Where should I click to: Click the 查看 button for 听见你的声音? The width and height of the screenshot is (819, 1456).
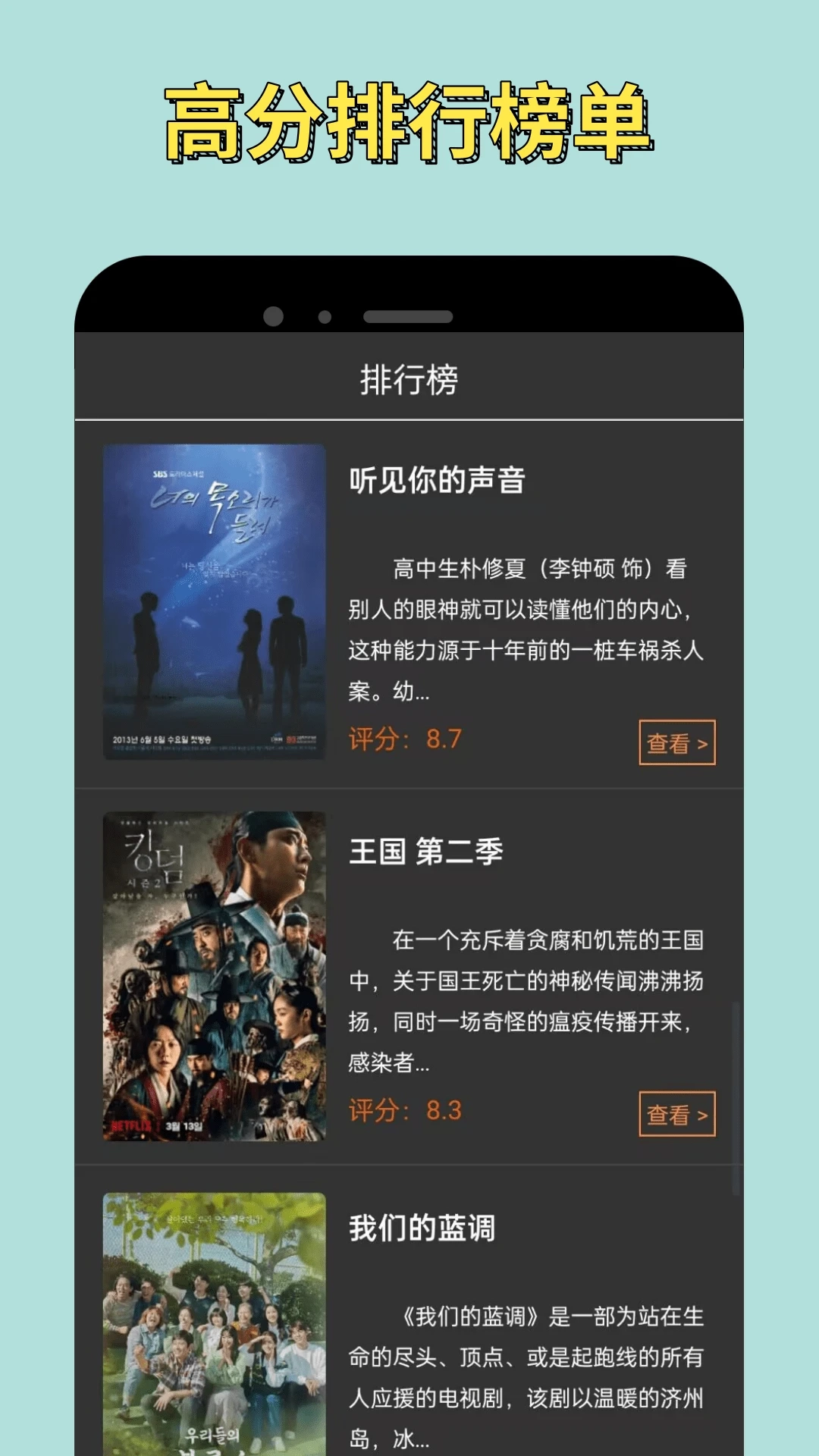(x=676, y=744)
